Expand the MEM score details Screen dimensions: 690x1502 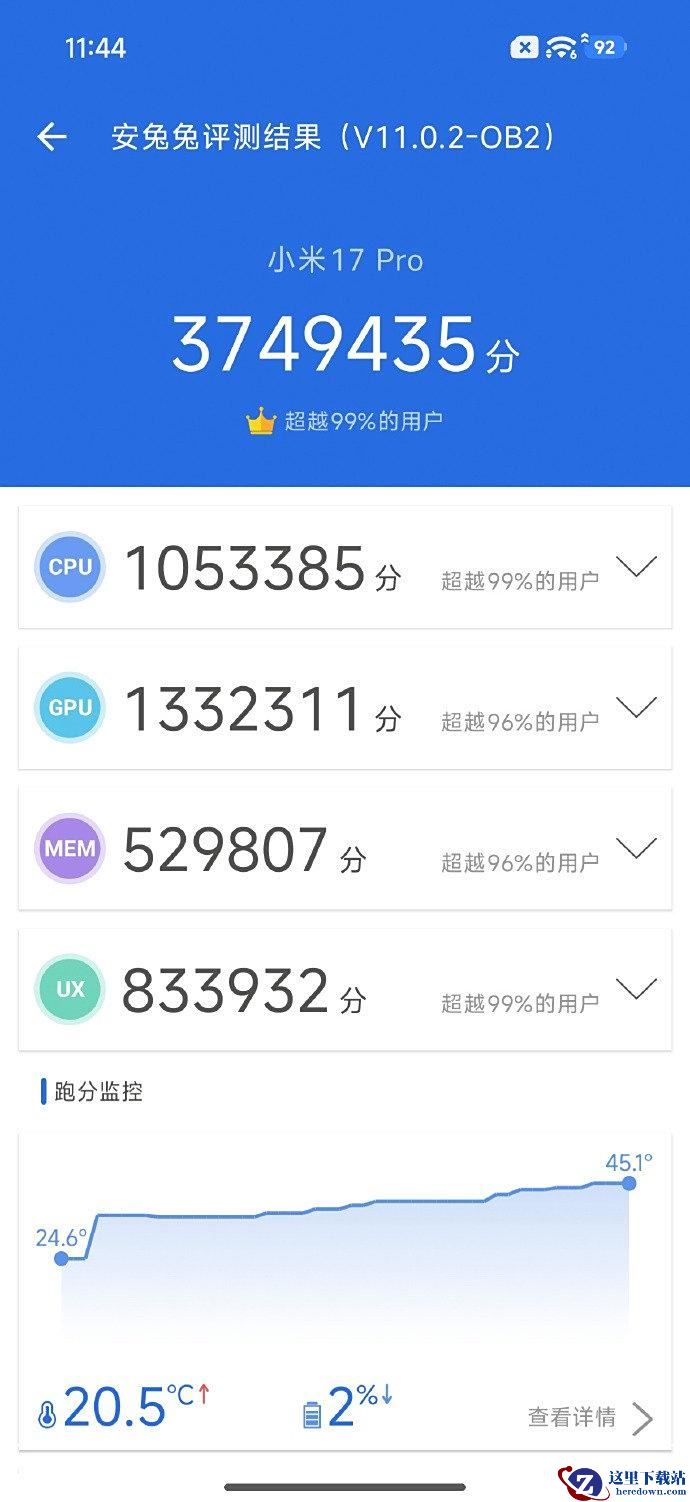tap(636, 849)
